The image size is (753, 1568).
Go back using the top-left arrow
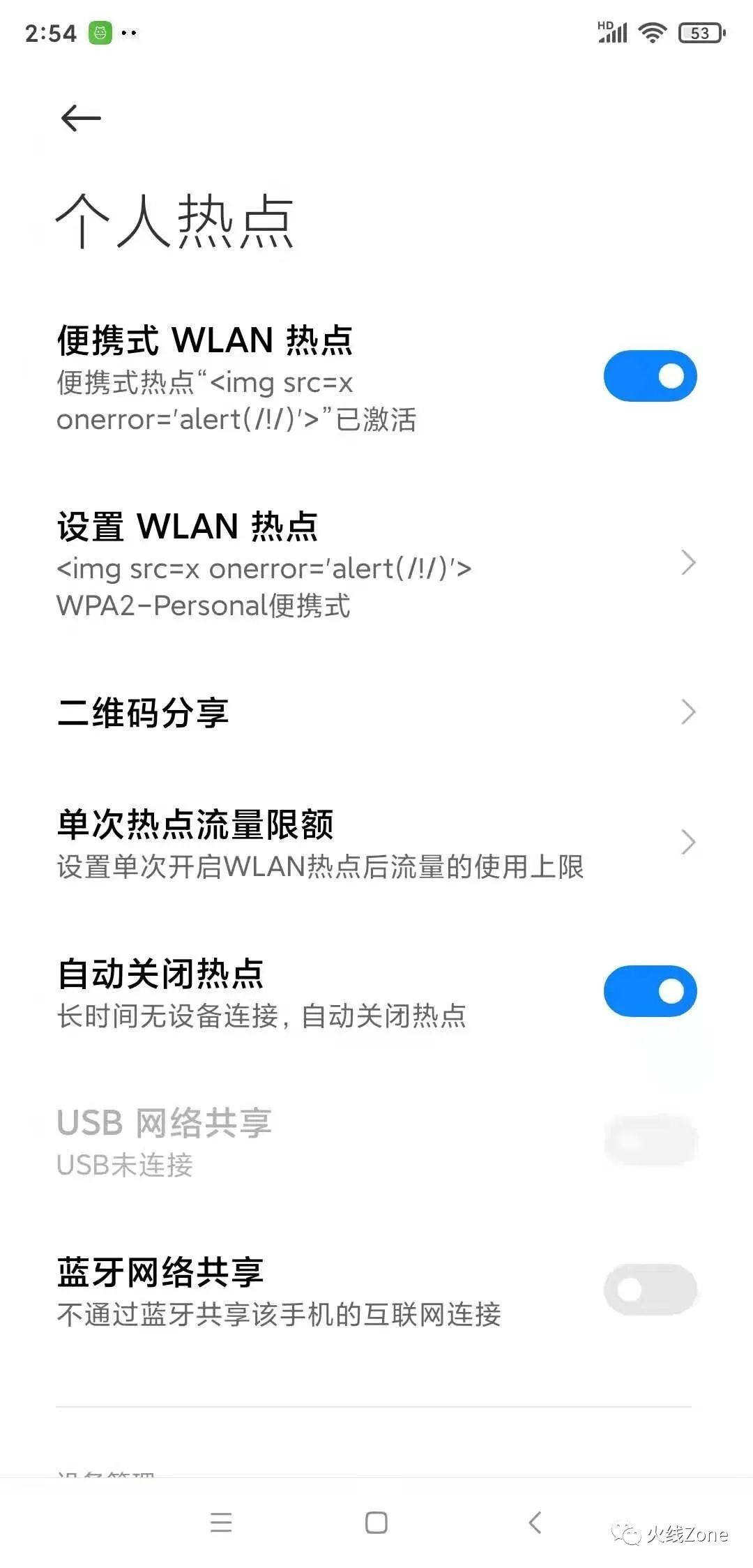pyautogui.click(x=81, y=118)
